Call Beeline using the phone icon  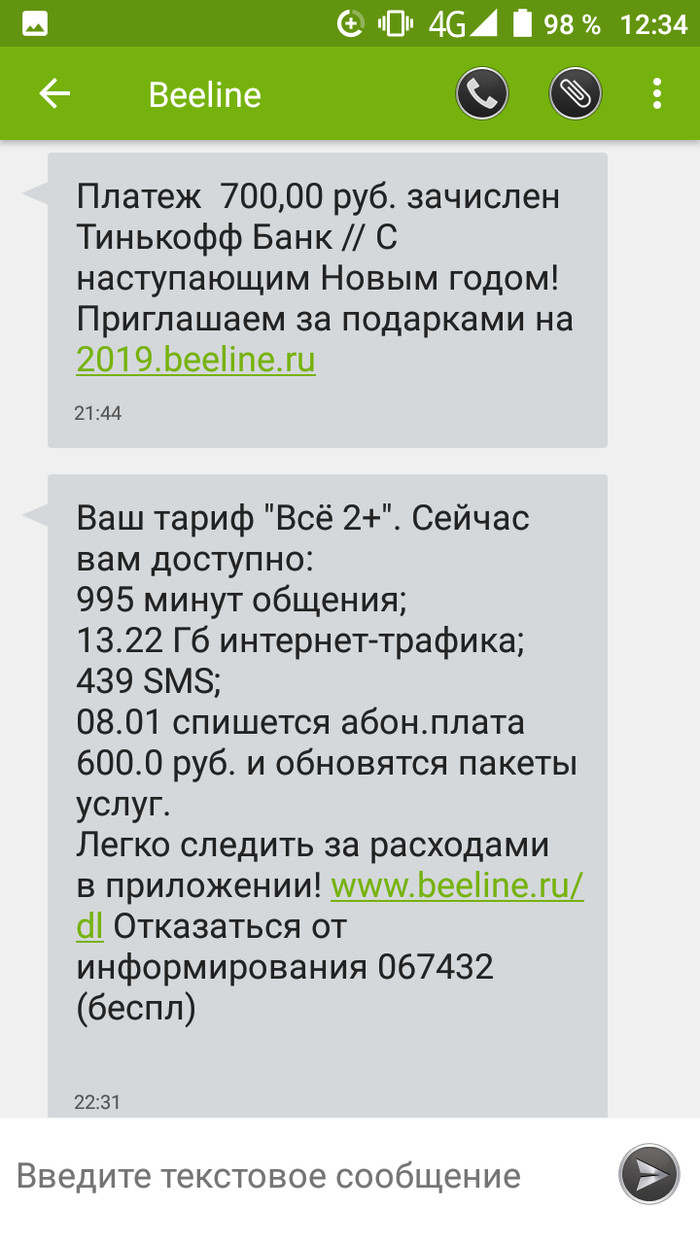pos(482,94)
